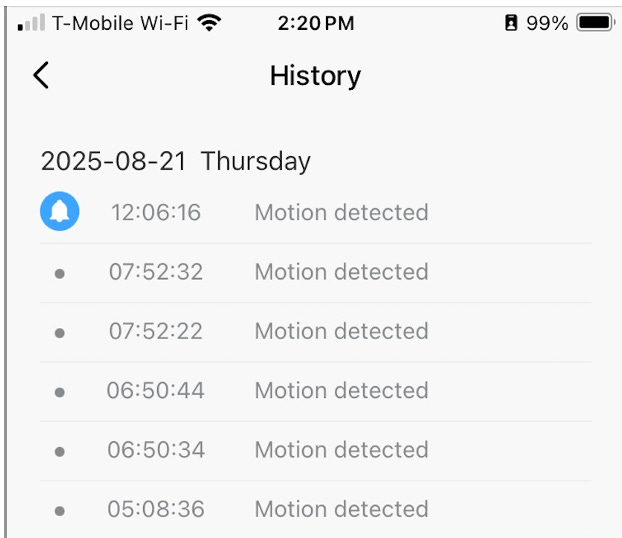
Task: Open the 05:08:36 motion detected entry
Action: click(x=315, y=509)
